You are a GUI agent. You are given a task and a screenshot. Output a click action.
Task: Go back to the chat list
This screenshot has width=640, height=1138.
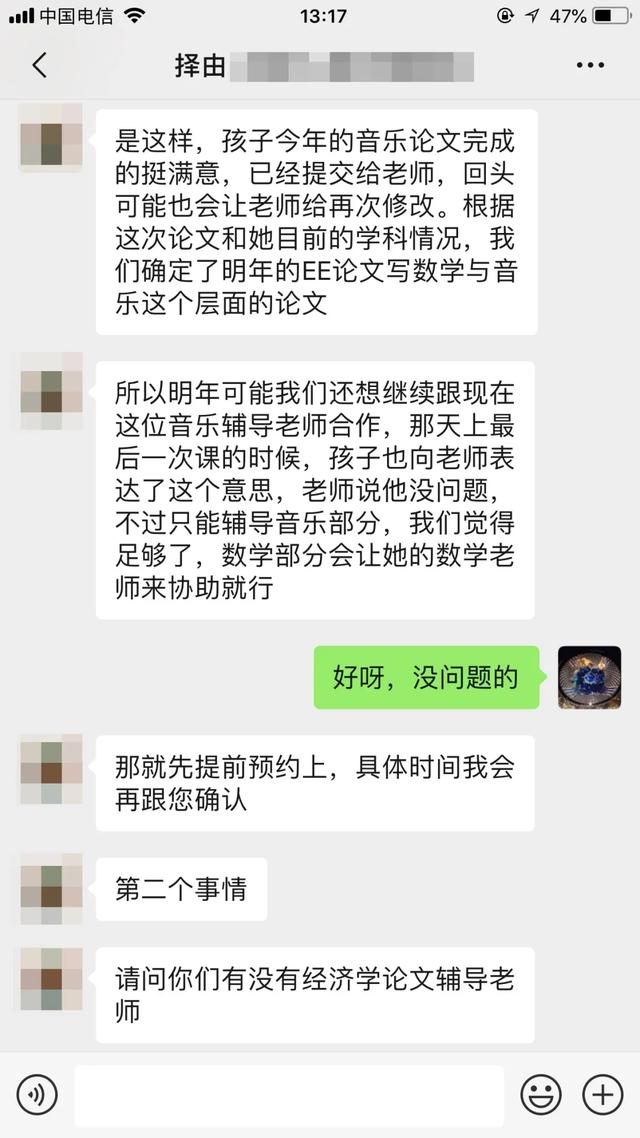click(x=39, y=65)
